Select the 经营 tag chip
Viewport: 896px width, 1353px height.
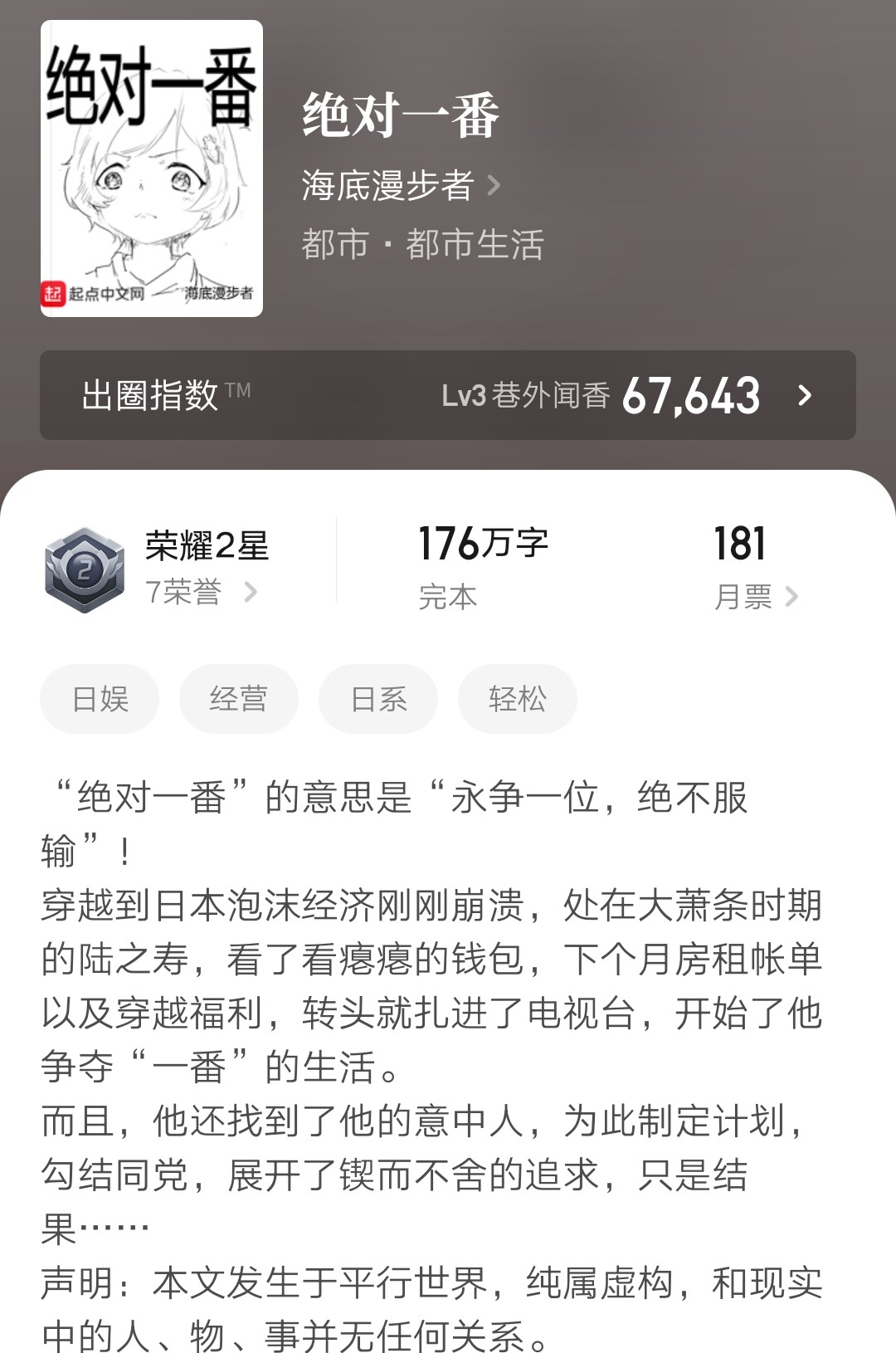[x=238, y=699]
